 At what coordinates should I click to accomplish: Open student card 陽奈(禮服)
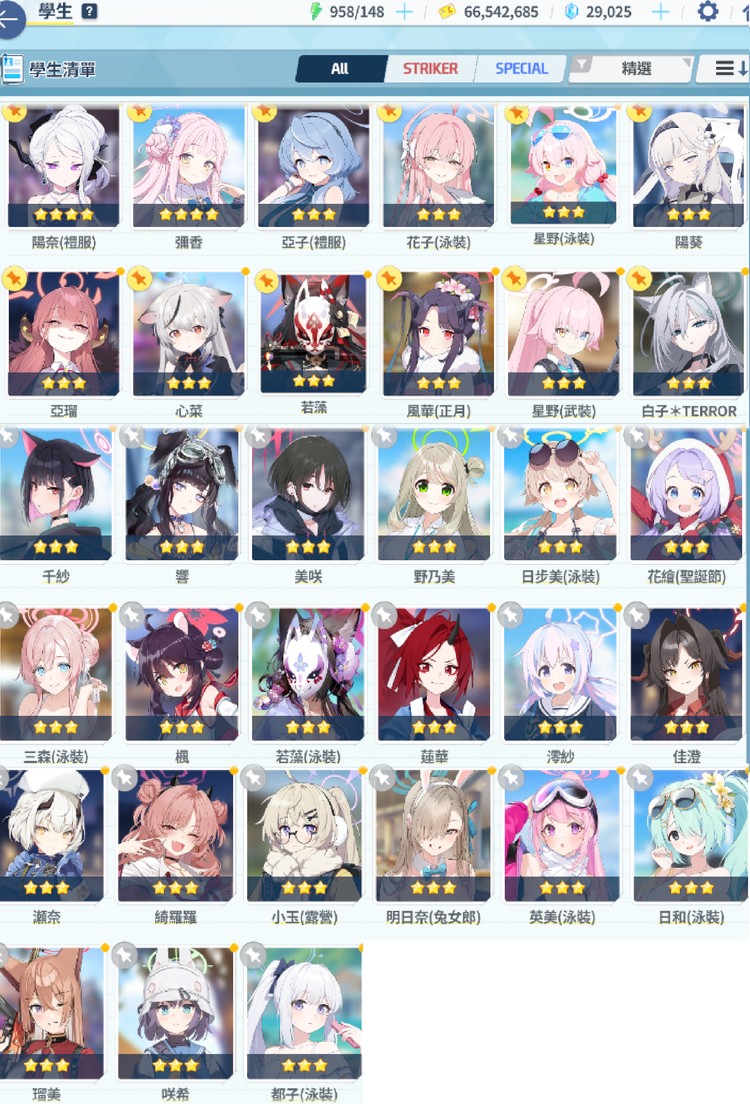[64, 168]
